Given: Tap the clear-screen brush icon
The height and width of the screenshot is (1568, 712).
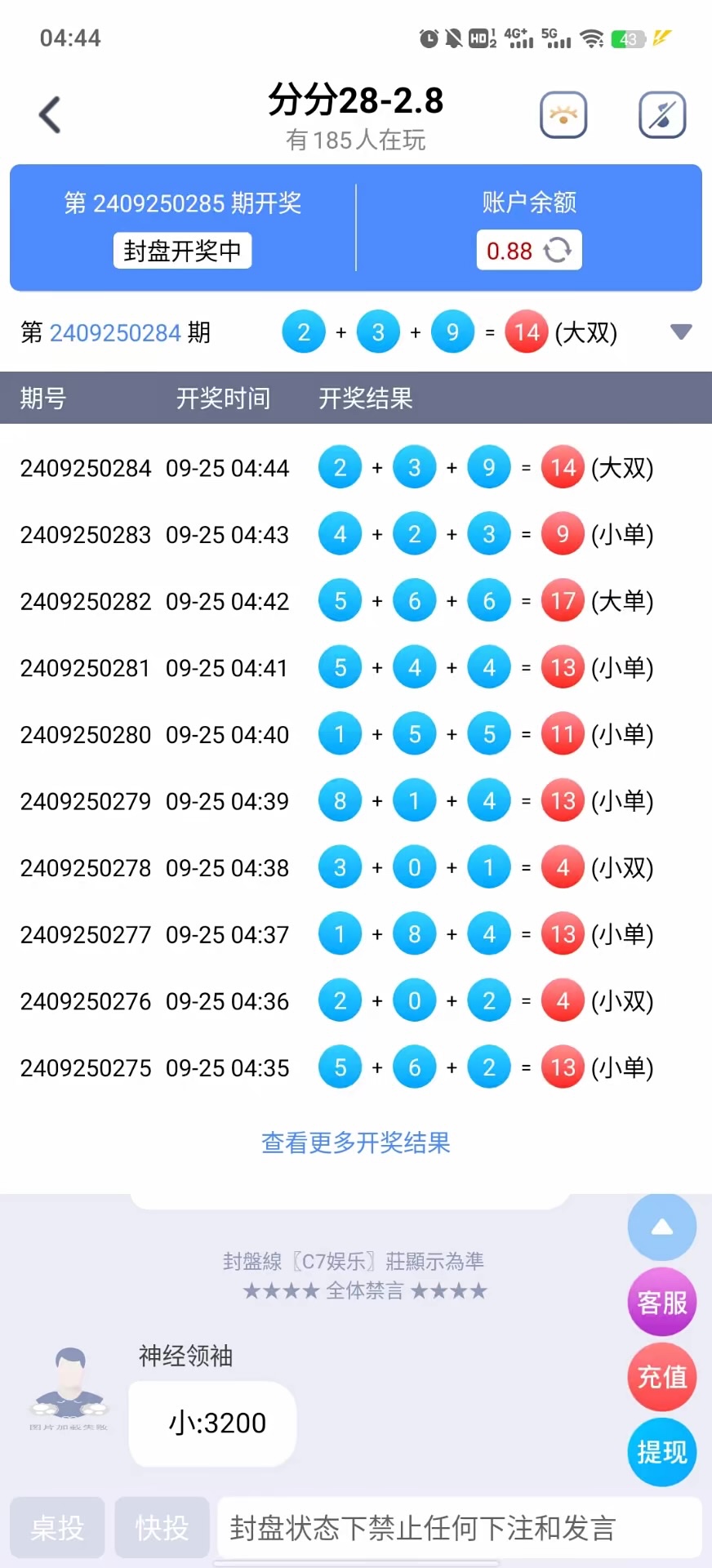Looking at the screenshot, I should 662,115.
